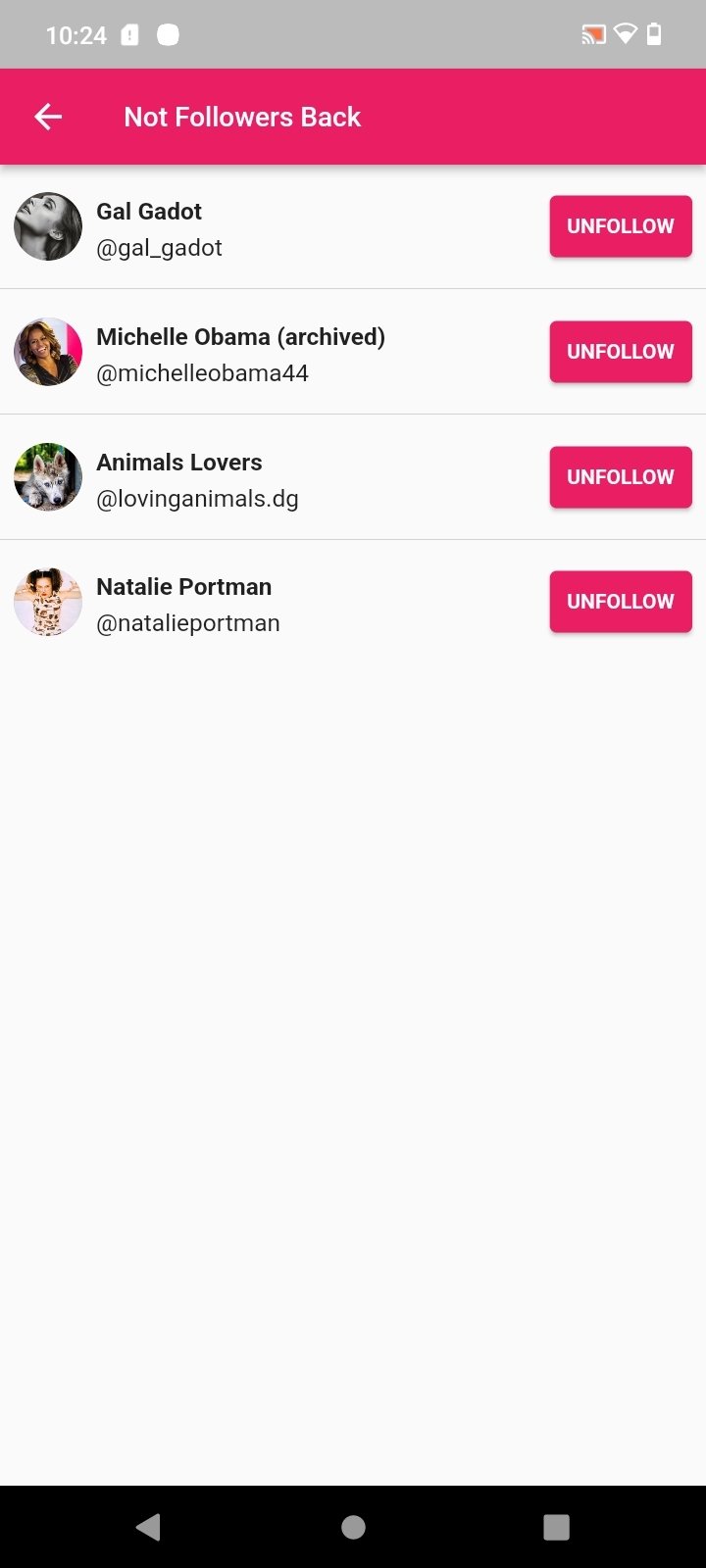The width and height of the screenshot is (706, 1568).
Task: Open recent apps from navigation bar
Action: click(556, 1527)
